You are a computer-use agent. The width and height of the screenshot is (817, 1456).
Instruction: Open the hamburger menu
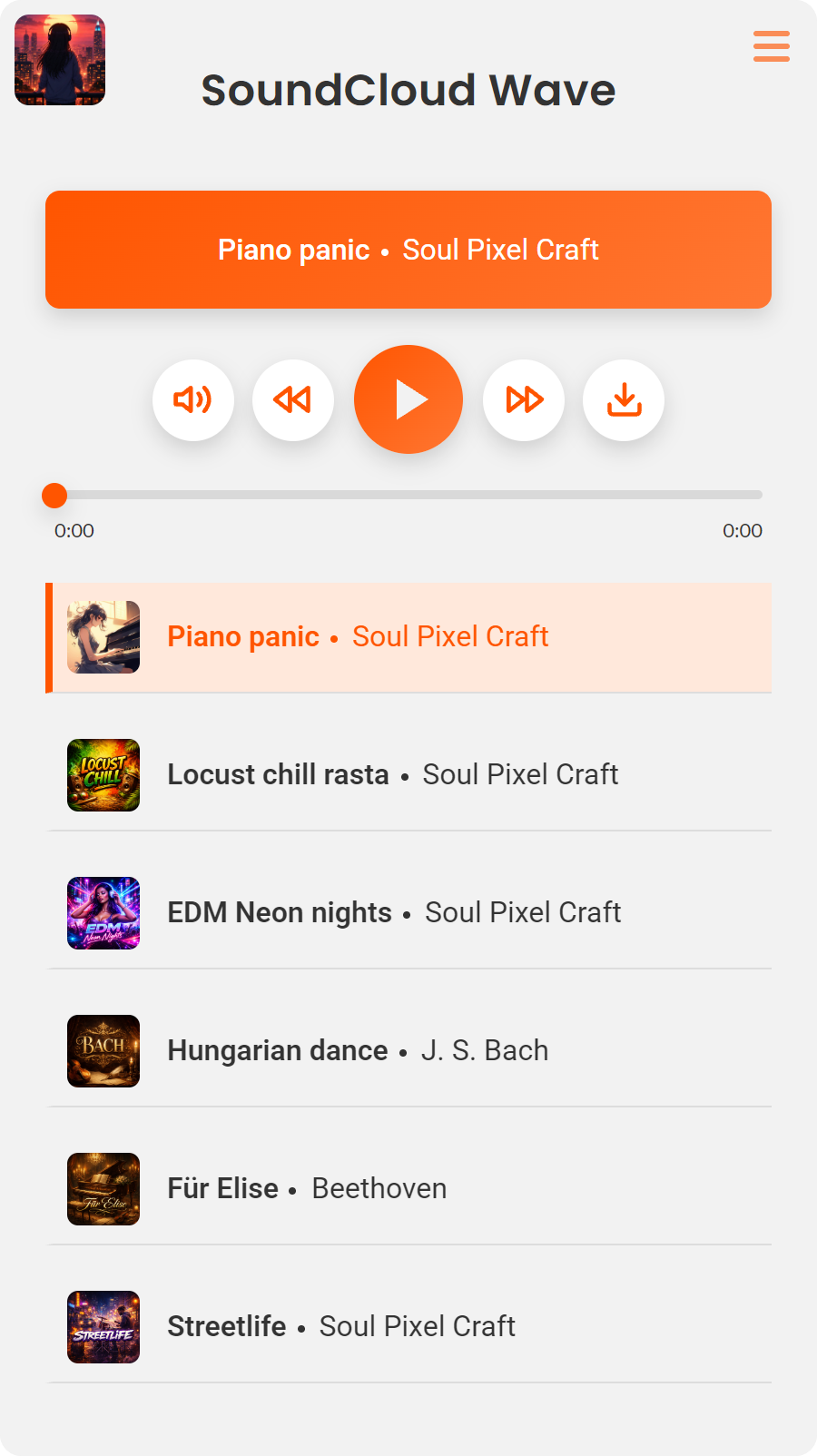771,47
